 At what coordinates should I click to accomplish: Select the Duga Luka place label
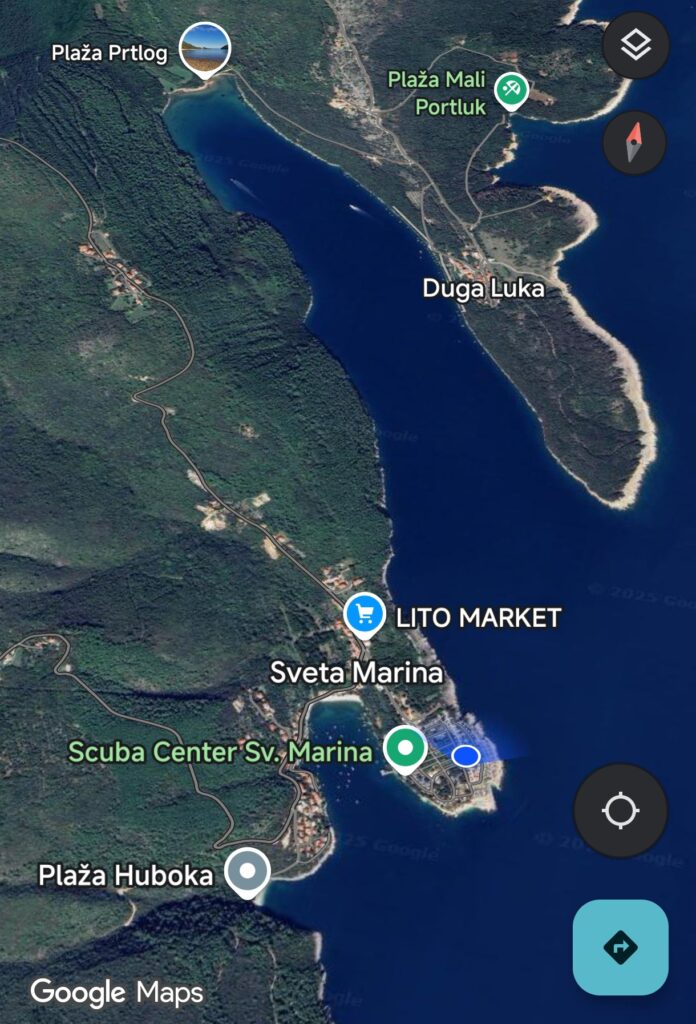[484, 289]
